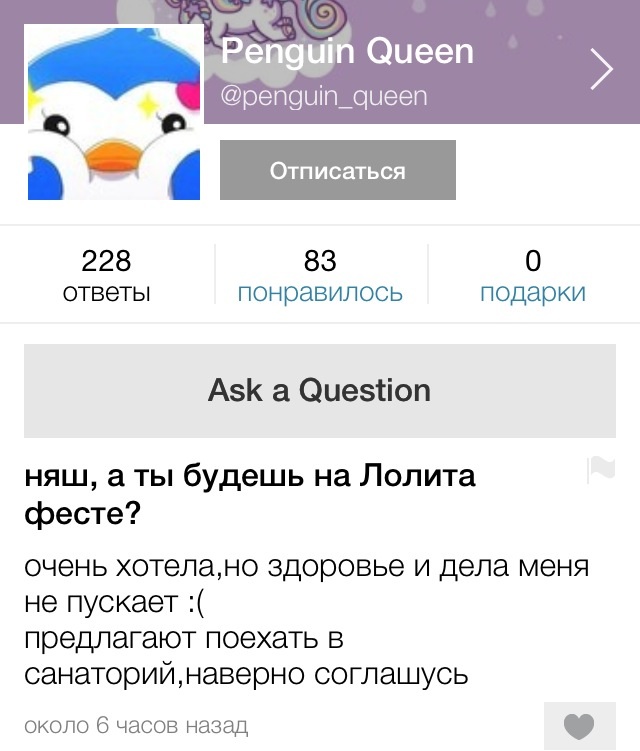The image size is (640, 751).
Task: Open the понравилось likes tab
Action: [x=320, y=276]
